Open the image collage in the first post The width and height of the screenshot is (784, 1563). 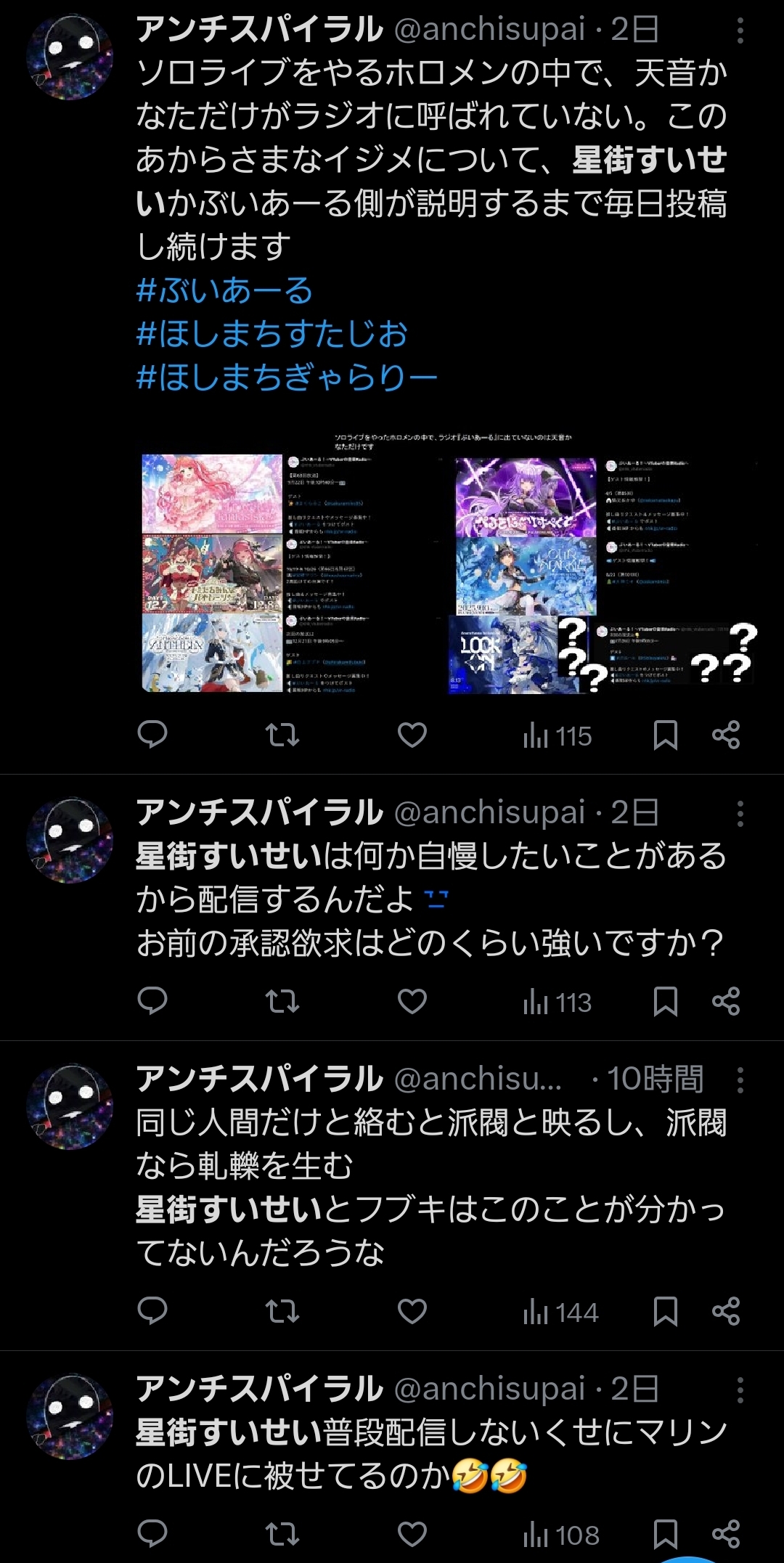coord(449,562)
